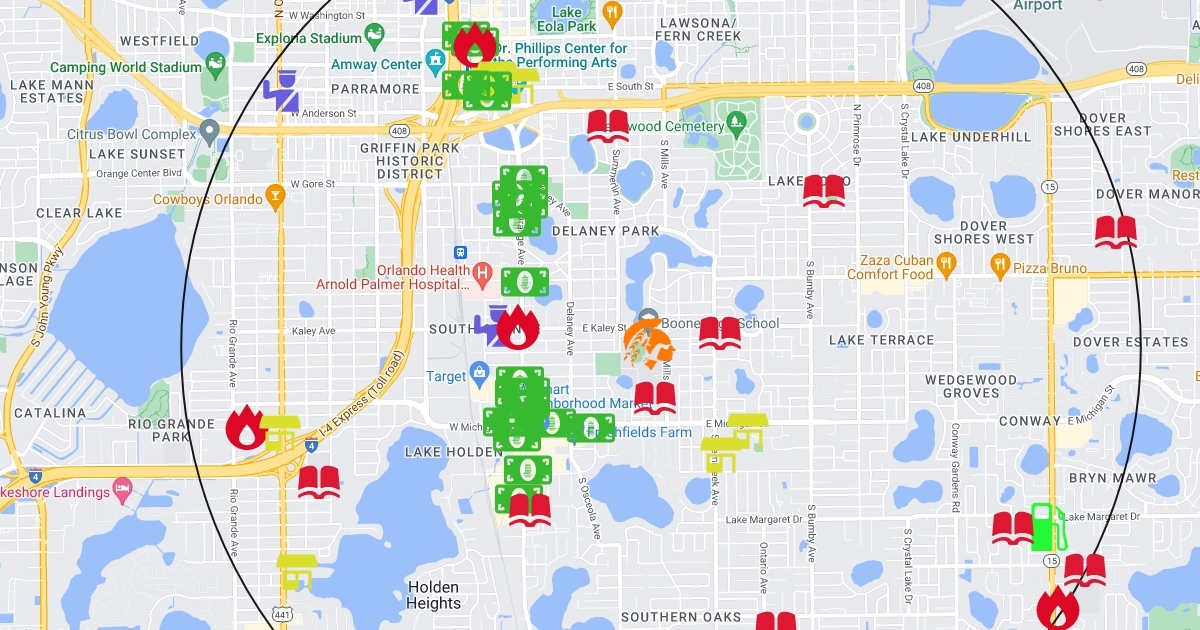Select the green gas pump marker

1046,526
